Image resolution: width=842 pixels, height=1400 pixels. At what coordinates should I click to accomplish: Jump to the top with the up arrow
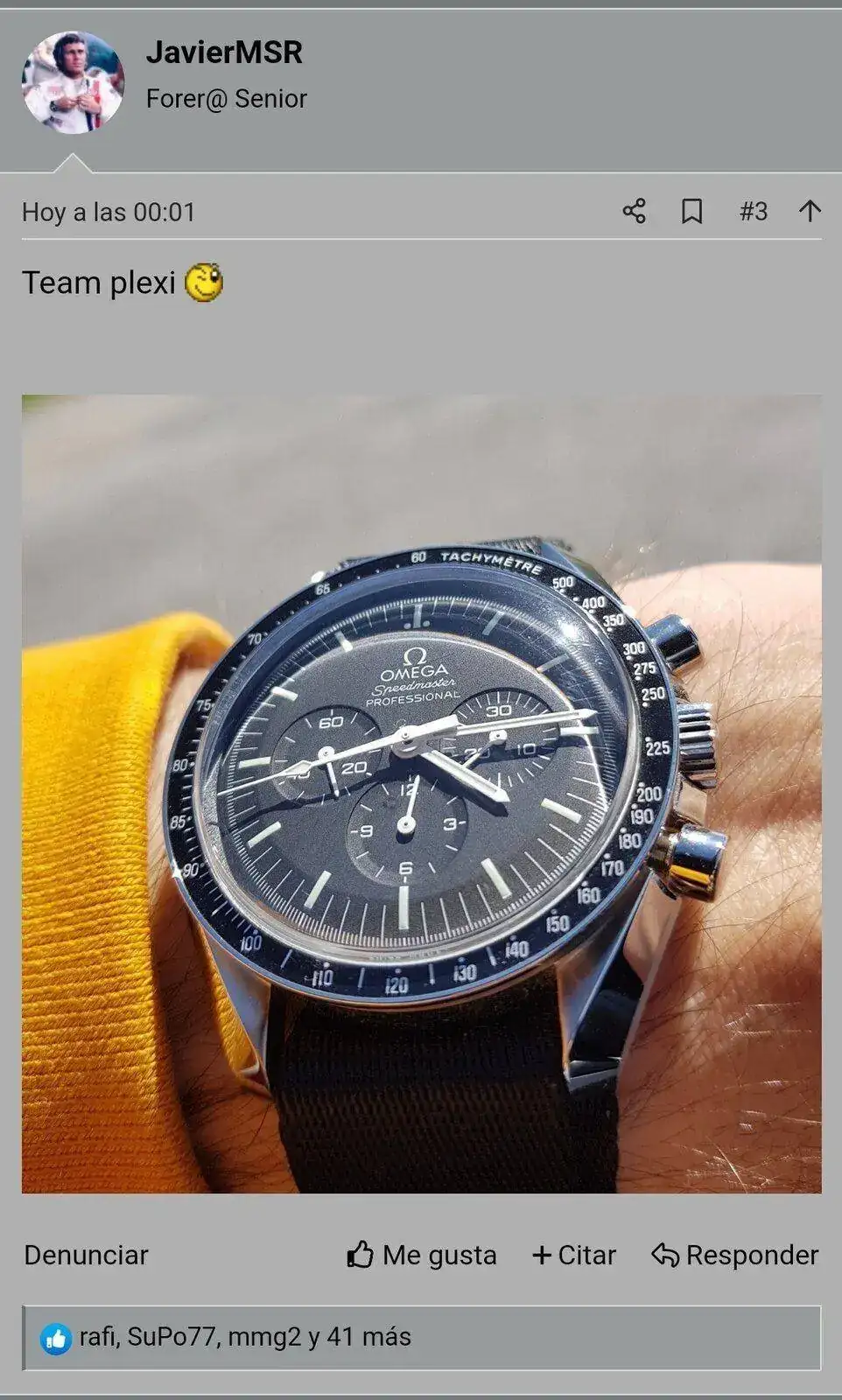point(810,211)
